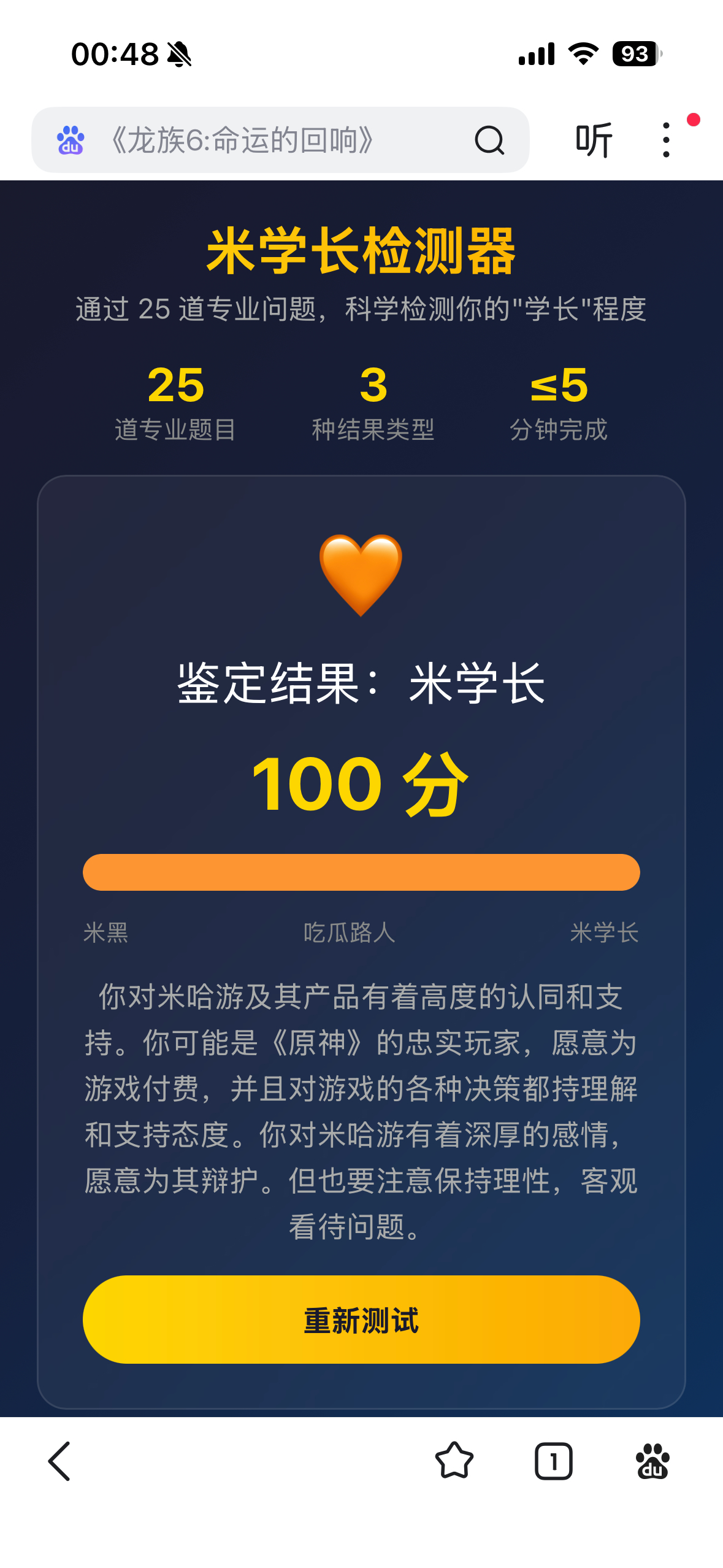The height and width of the screenshot is (1568, 723).
Task: Tap 重新测试 to retake the quiz
Action: pyautogui.click(x=361, y=1320)
